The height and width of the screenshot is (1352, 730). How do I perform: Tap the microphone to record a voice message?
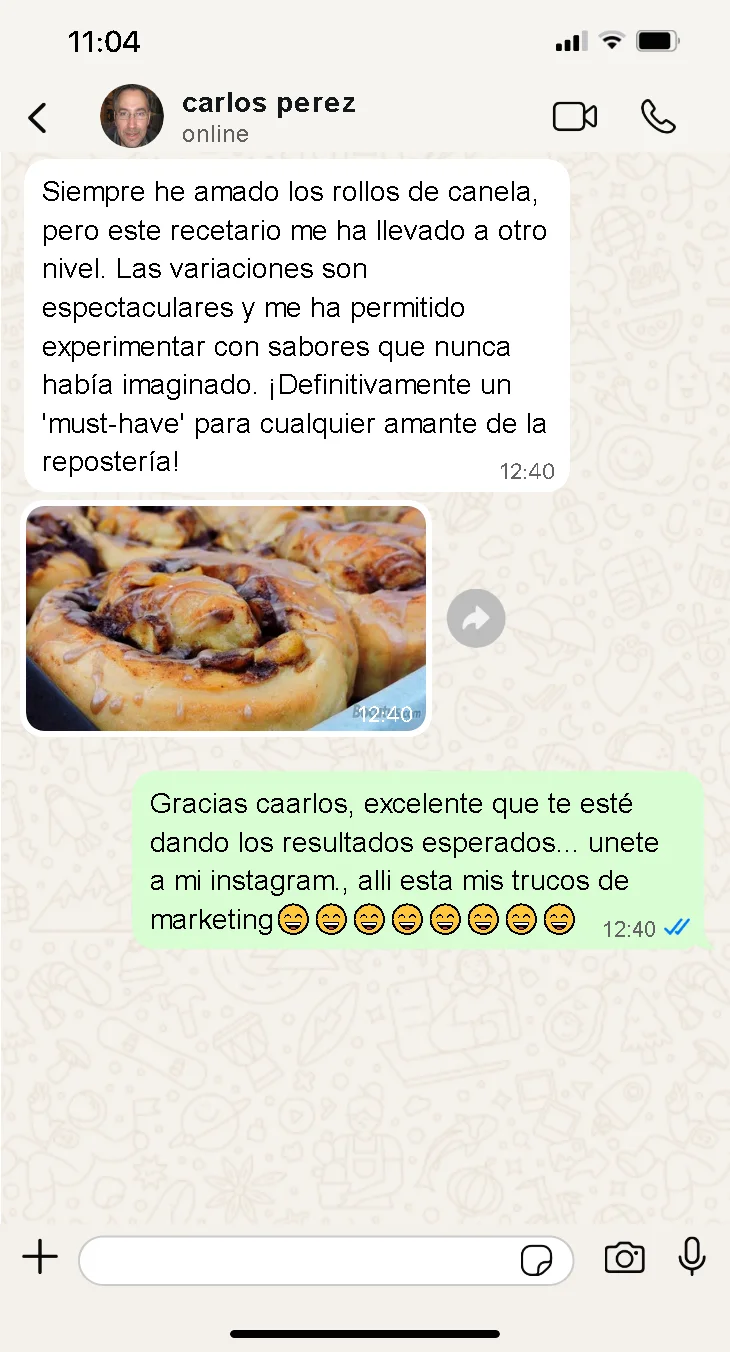pyautogui.click(x=692, y=1257)
